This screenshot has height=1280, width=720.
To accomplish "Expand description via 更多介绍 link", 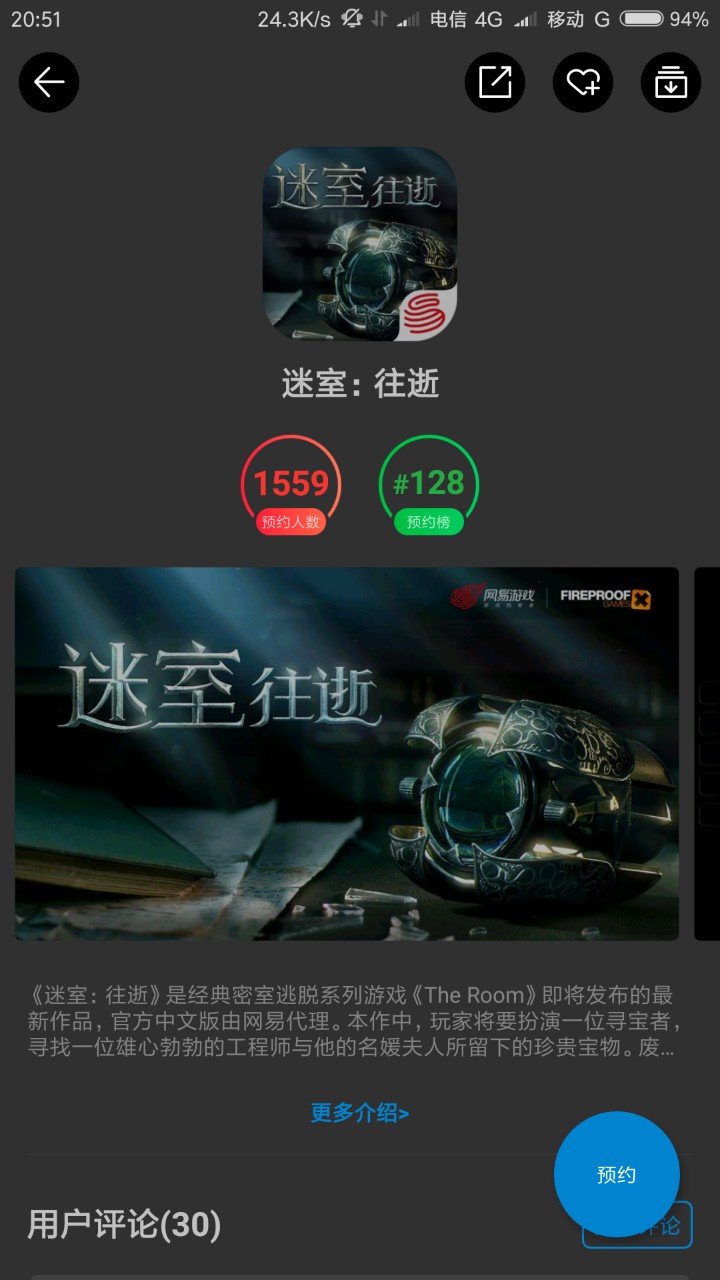I will point(360,1113).
